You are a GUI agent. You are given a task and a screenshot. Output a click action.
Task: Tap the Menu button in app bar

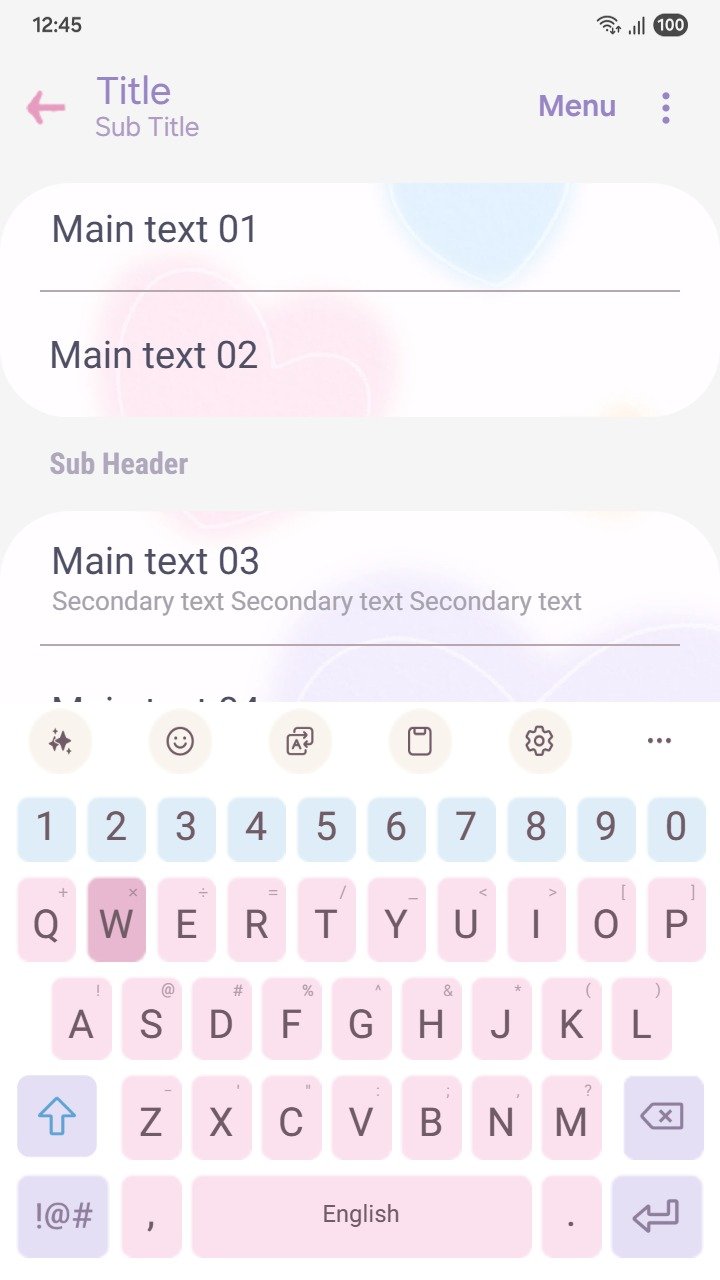click(x=577, y=106)
